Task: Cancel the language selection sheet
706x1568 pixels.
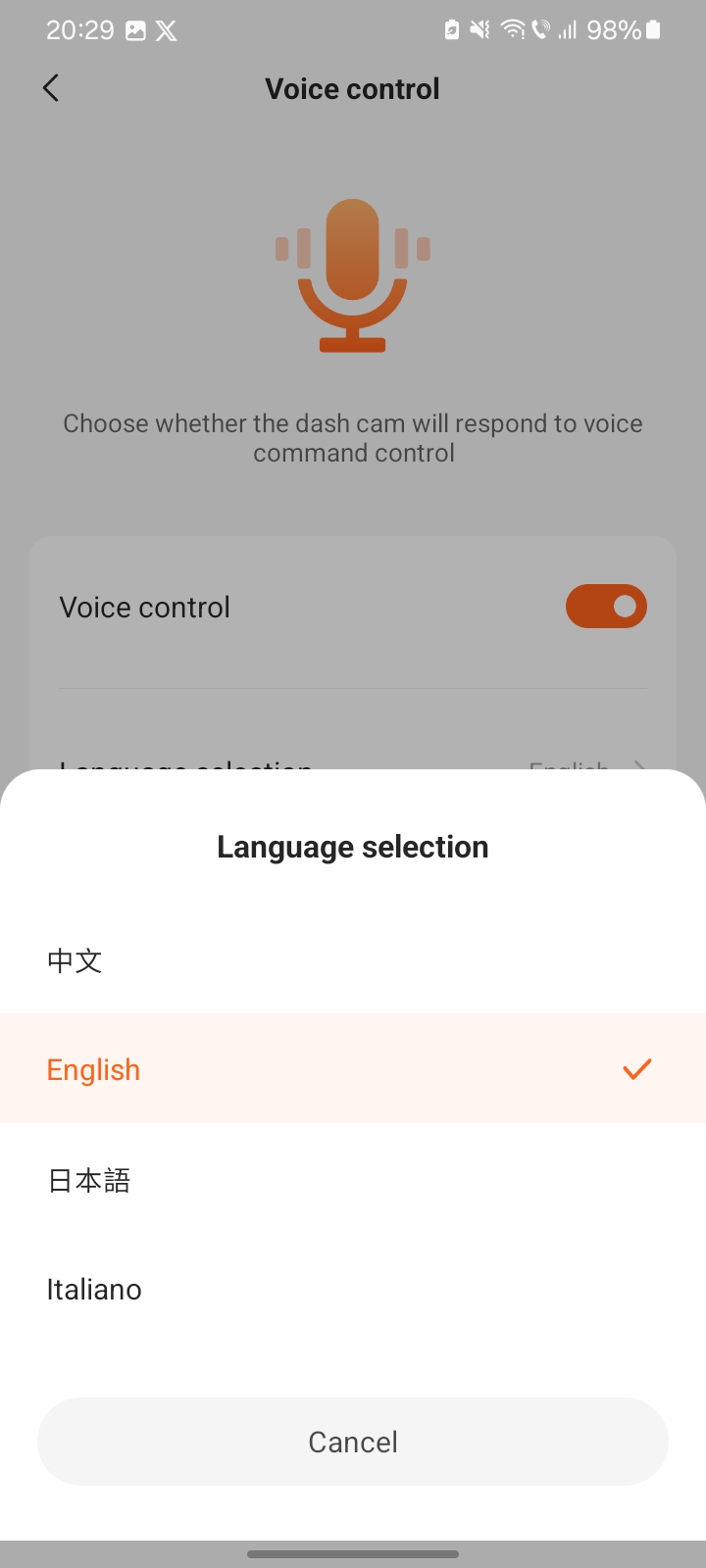Action: tap(353, 1442)
